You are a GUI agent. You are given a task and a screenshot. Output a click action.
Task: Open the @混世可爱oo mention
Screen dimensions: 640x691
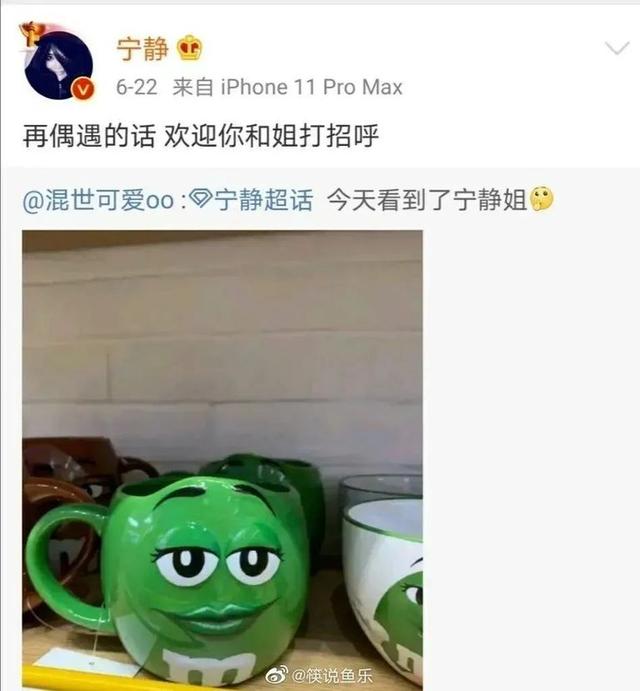coord(100,200)
